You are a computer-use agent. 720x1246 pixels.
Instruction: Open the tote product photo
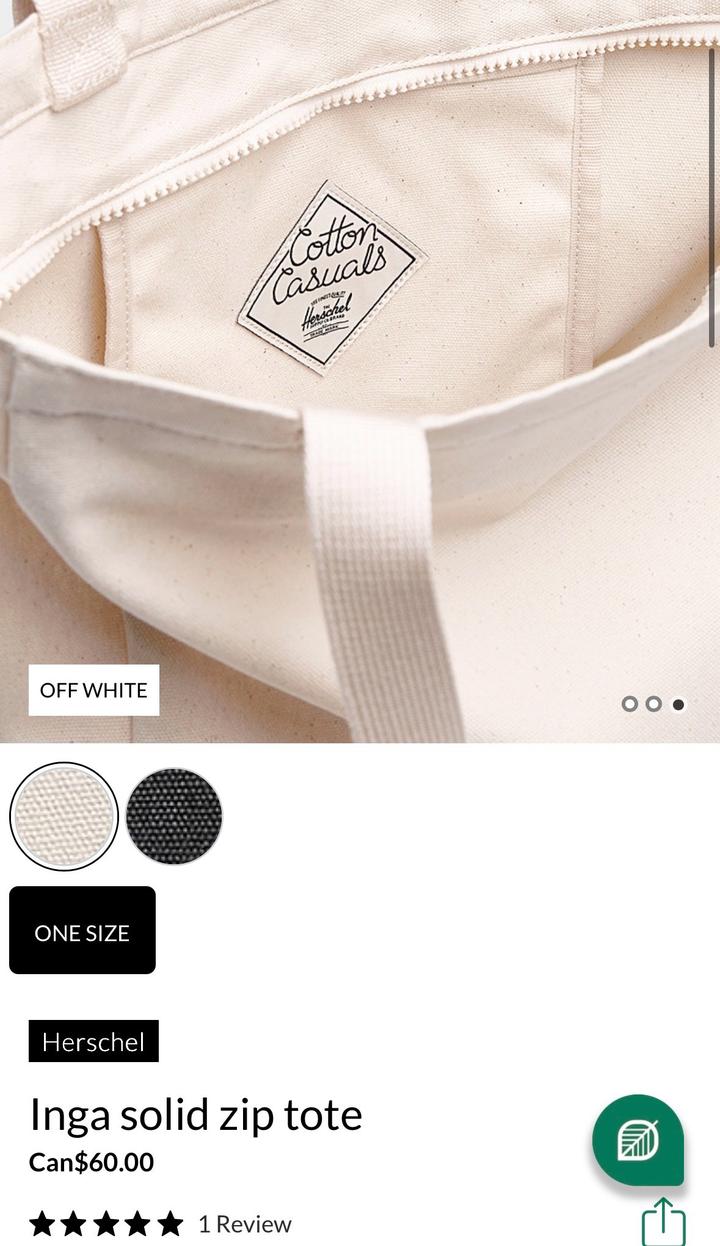tap(360, 371)
